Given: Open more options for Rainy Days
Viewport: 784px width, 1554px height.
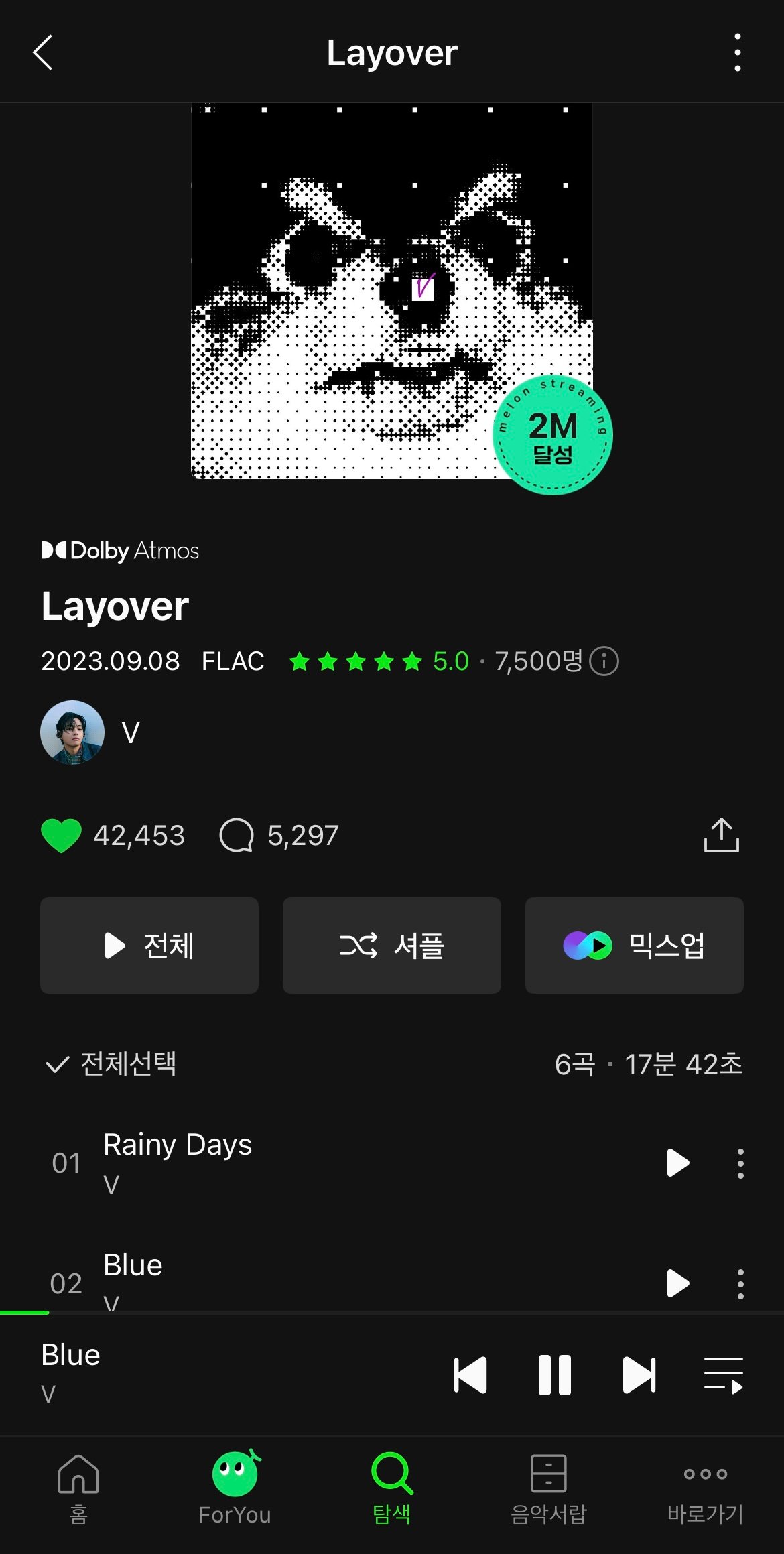Looking at the screenshot, I should pyautogui.click(x=740, y=1163).
